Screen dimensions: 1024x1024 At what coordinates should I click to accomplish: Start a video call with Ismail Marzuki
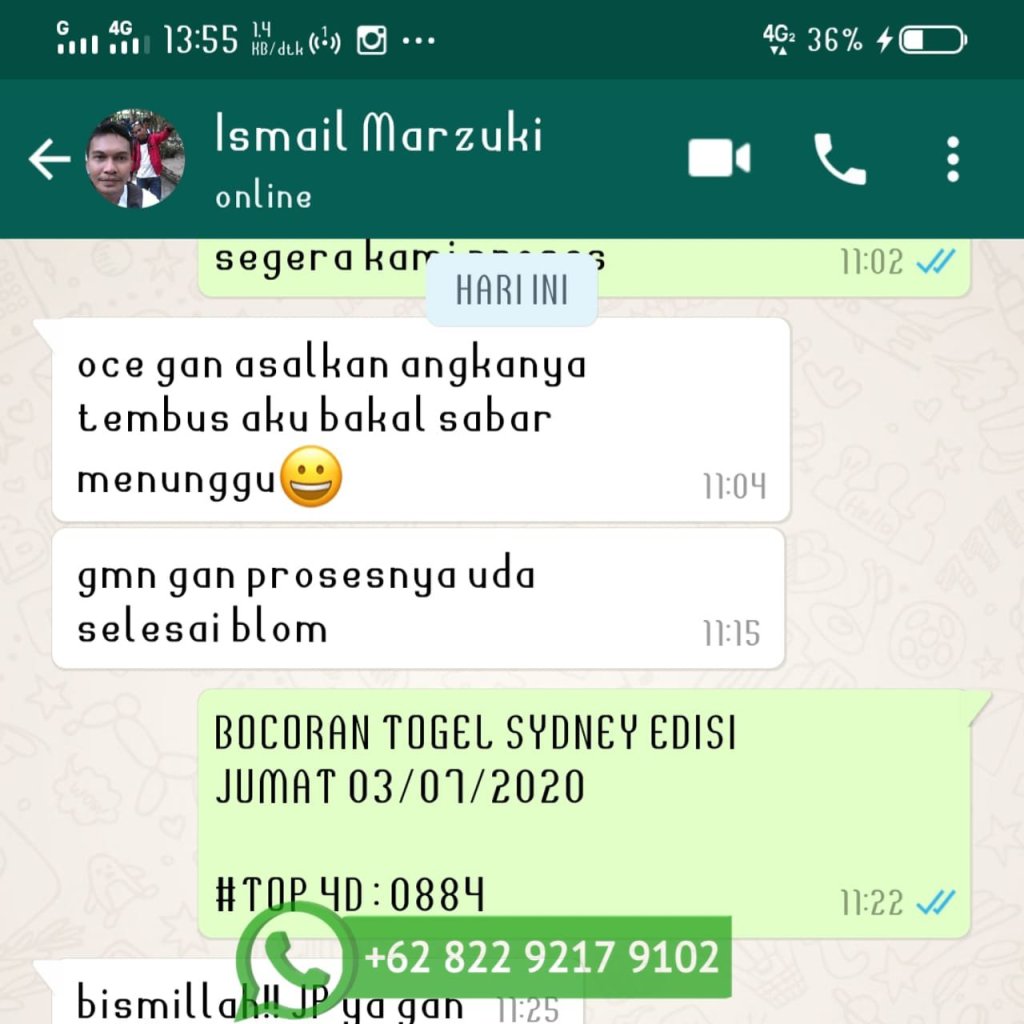pos(719,160)
